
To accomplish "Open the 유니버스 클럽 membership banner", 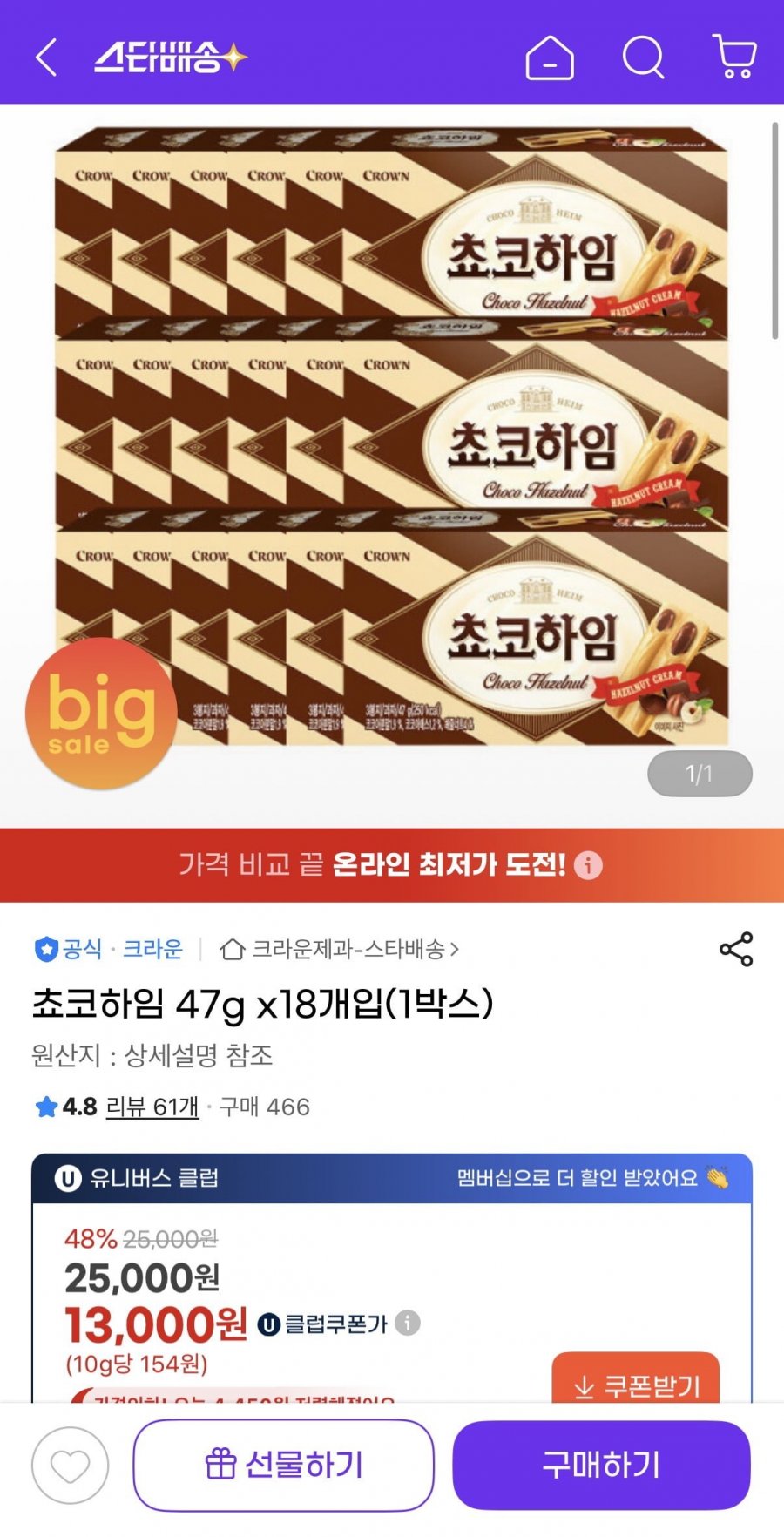I will 392,1178.
